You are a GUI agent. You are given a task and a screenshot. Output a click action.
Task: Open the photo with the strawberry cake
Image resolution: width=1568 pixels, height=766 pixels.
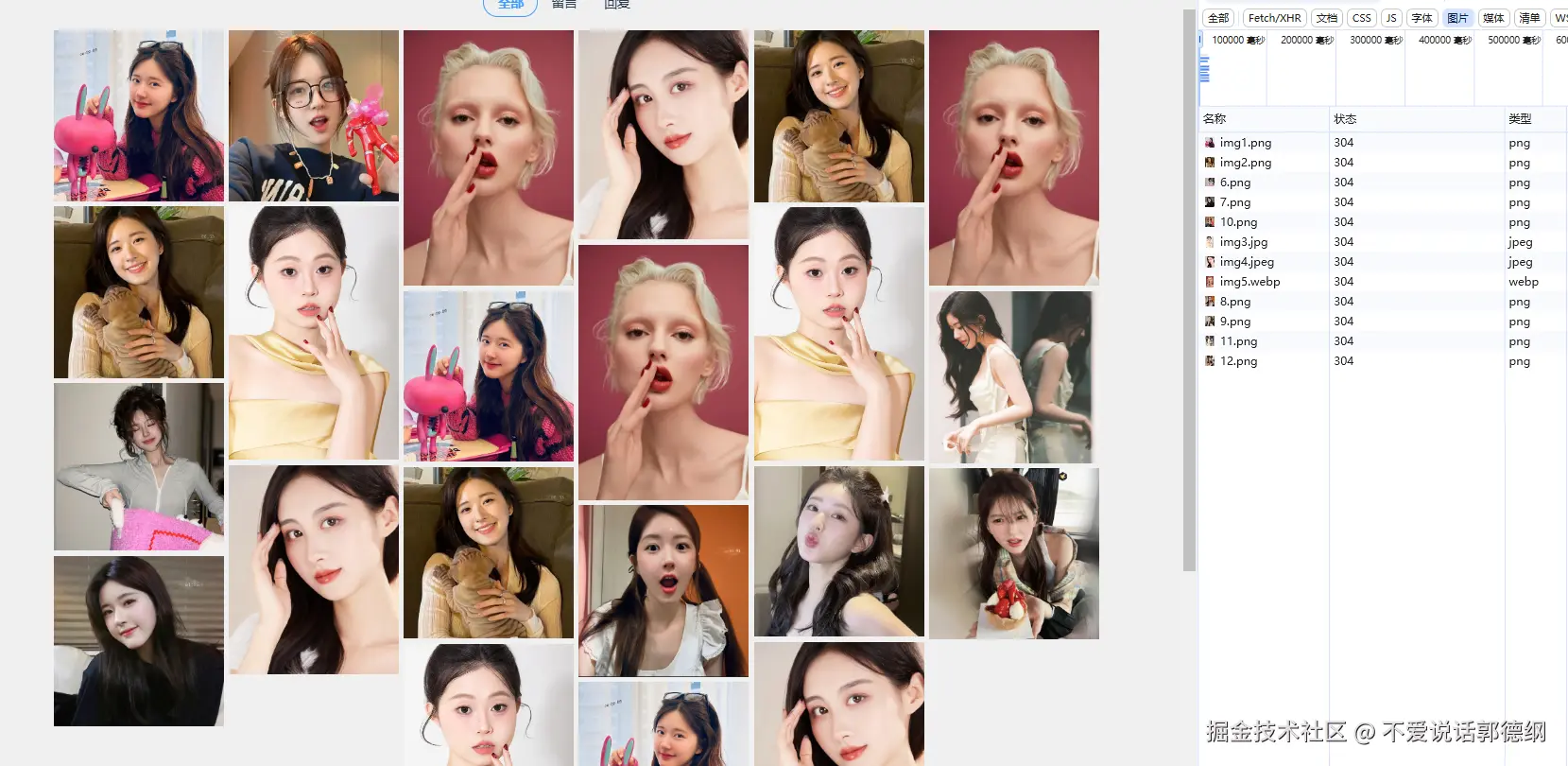1013,553
